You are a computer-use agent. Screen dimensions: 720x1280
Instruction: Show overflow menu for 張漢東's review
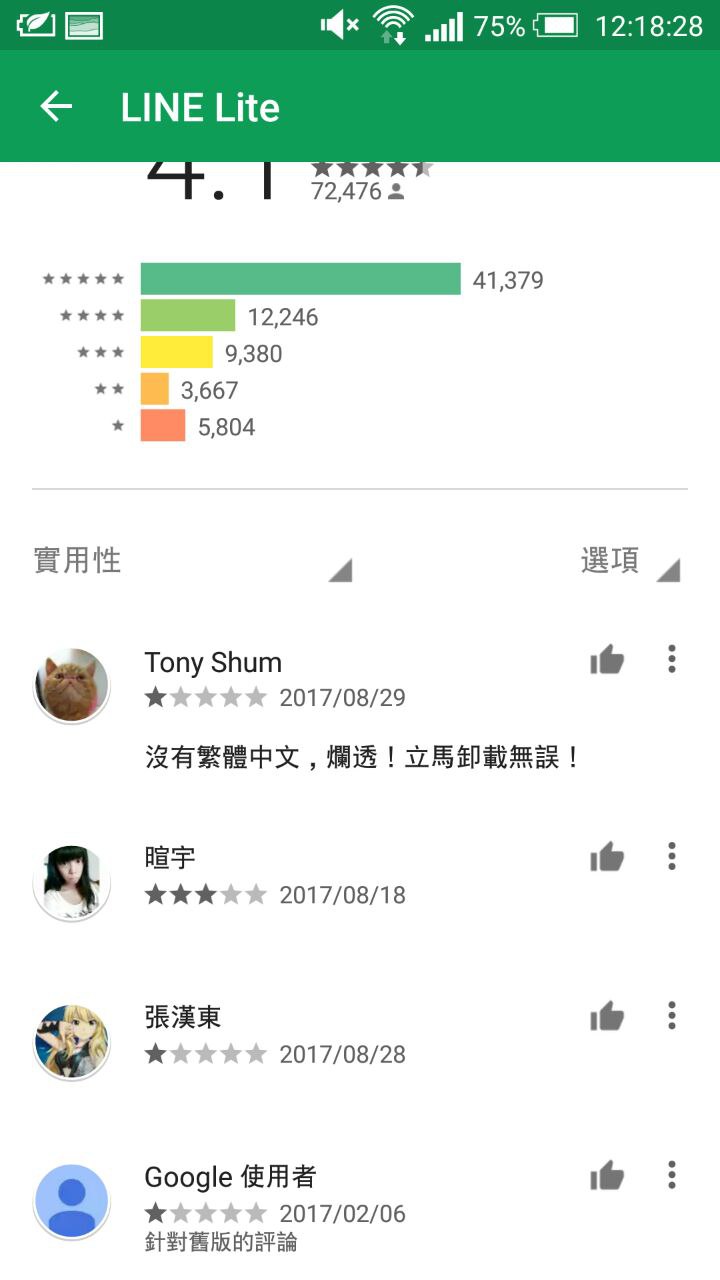[672, 1016]
